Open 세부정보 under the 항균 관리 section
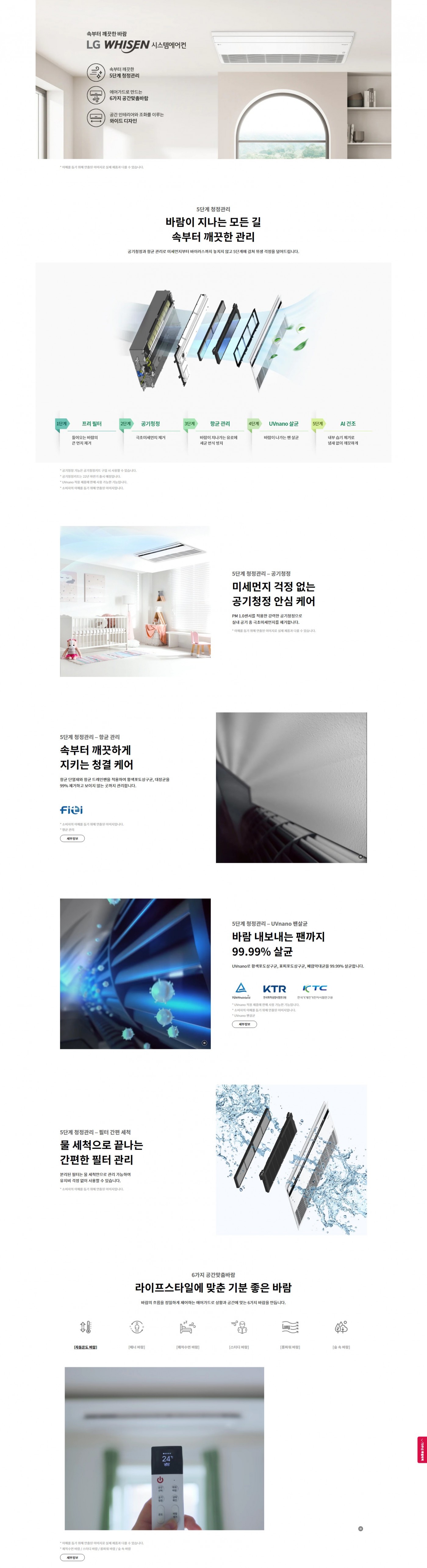 pyautogui.click(x=72, y=838)
